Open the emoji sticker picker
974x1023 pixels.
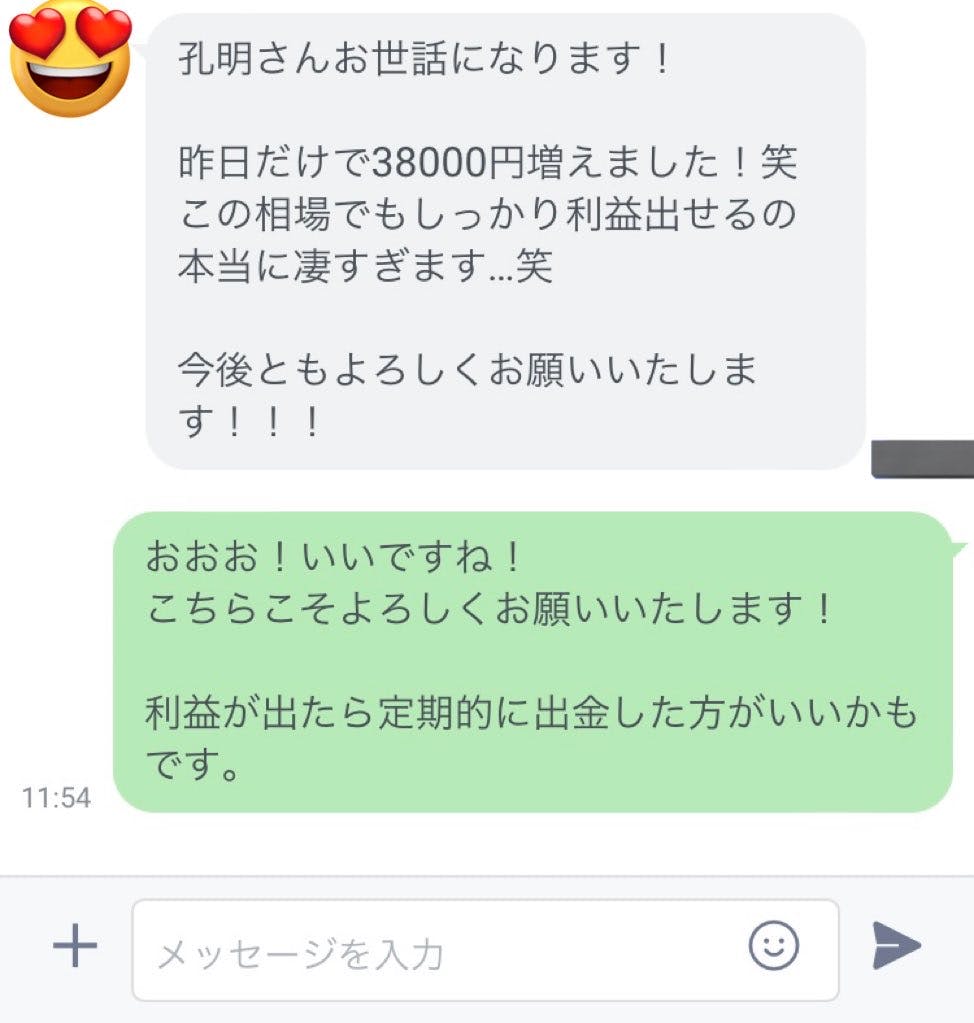point(773,945)
